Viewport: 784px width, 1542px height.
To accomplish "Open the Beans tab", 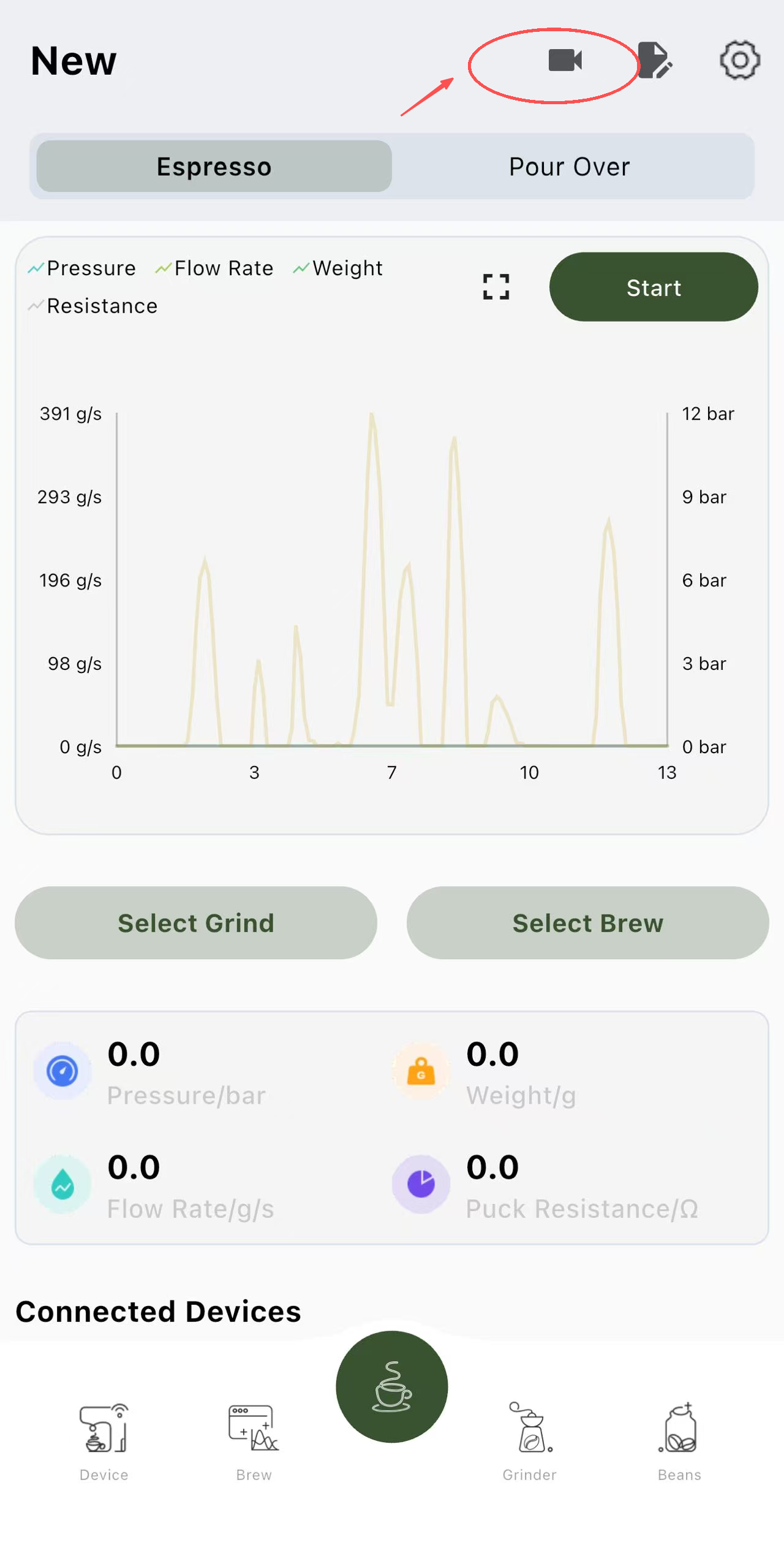I will click(679, 1441).
